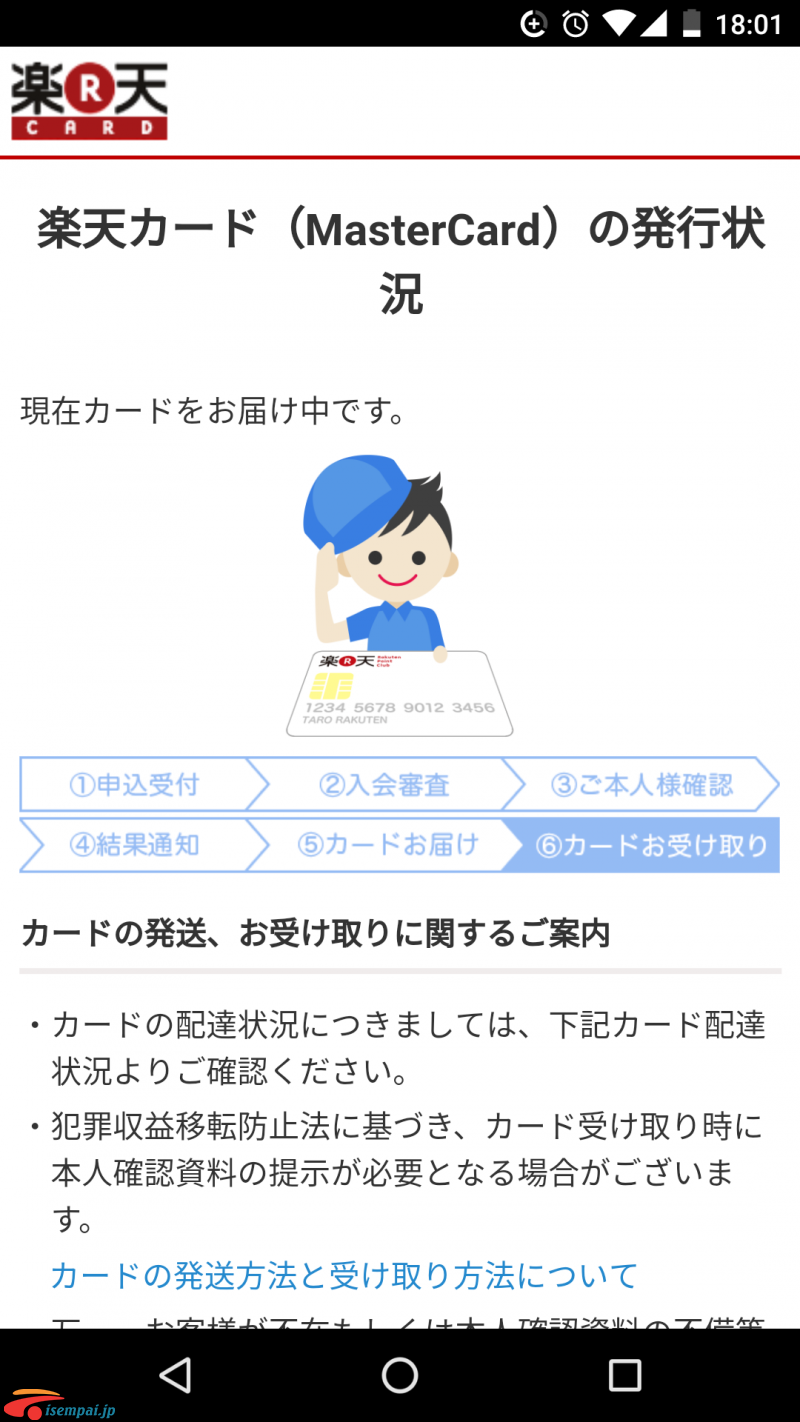The image size is (800, 1422).
Task: Open the recent apps overview
Action: (624, 1376)
